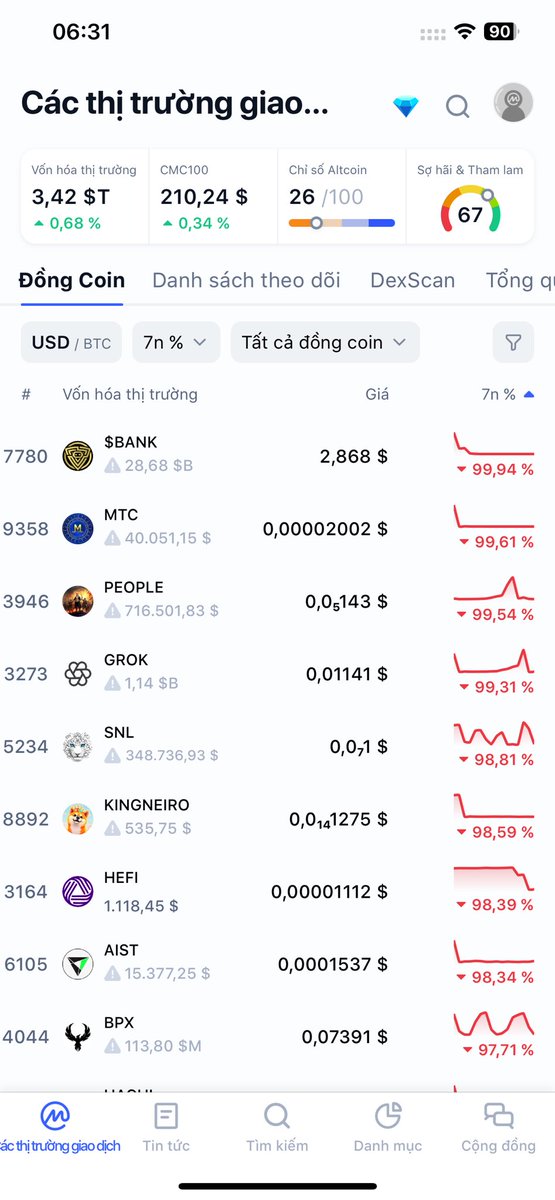The width and height of the screenshot is (555, 1200).
Task: Open the Chỉ số Altcoin card
Action: click(341, 197)
